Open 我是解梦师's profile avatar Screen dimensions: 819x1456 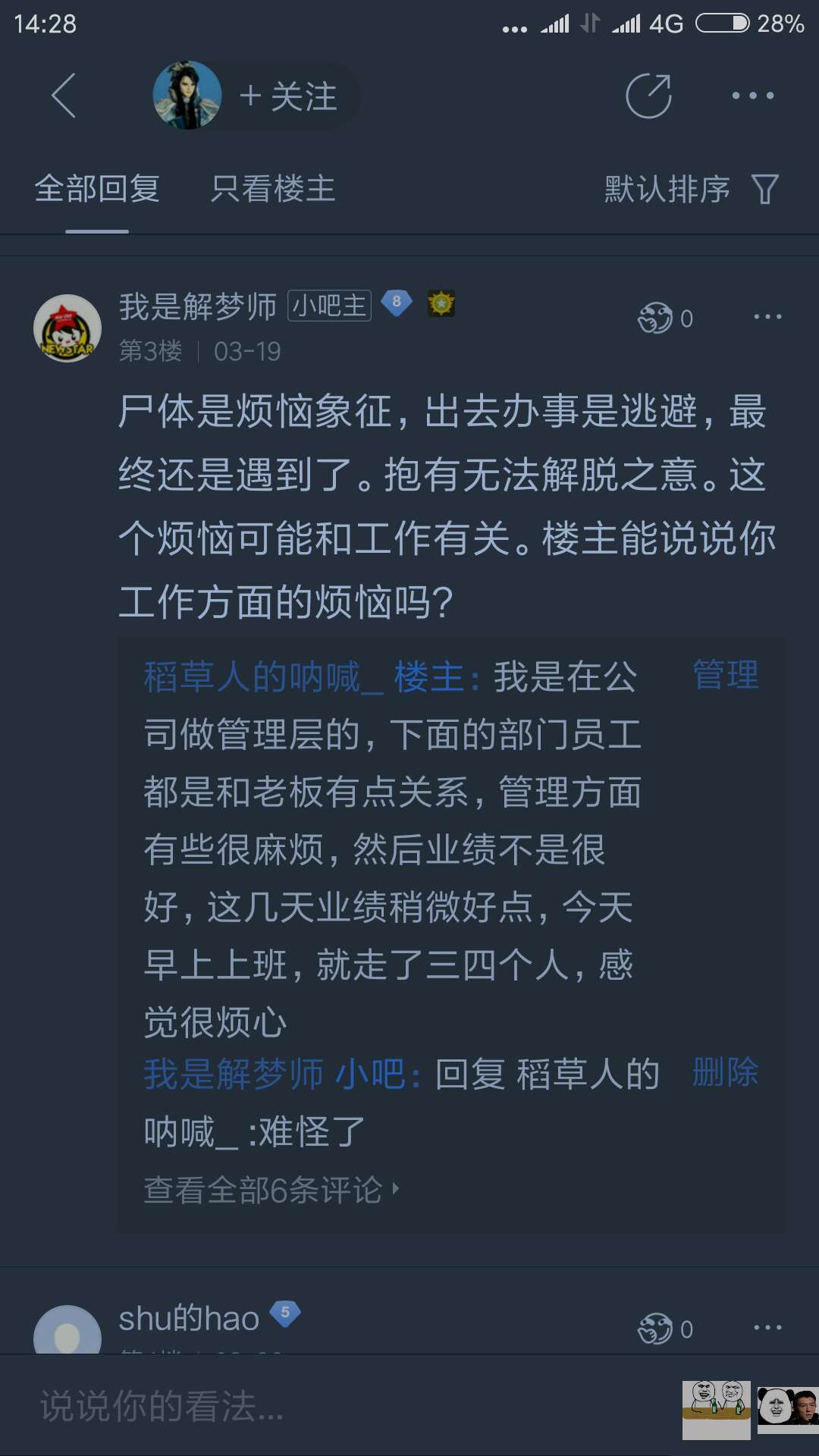[67, 328]
